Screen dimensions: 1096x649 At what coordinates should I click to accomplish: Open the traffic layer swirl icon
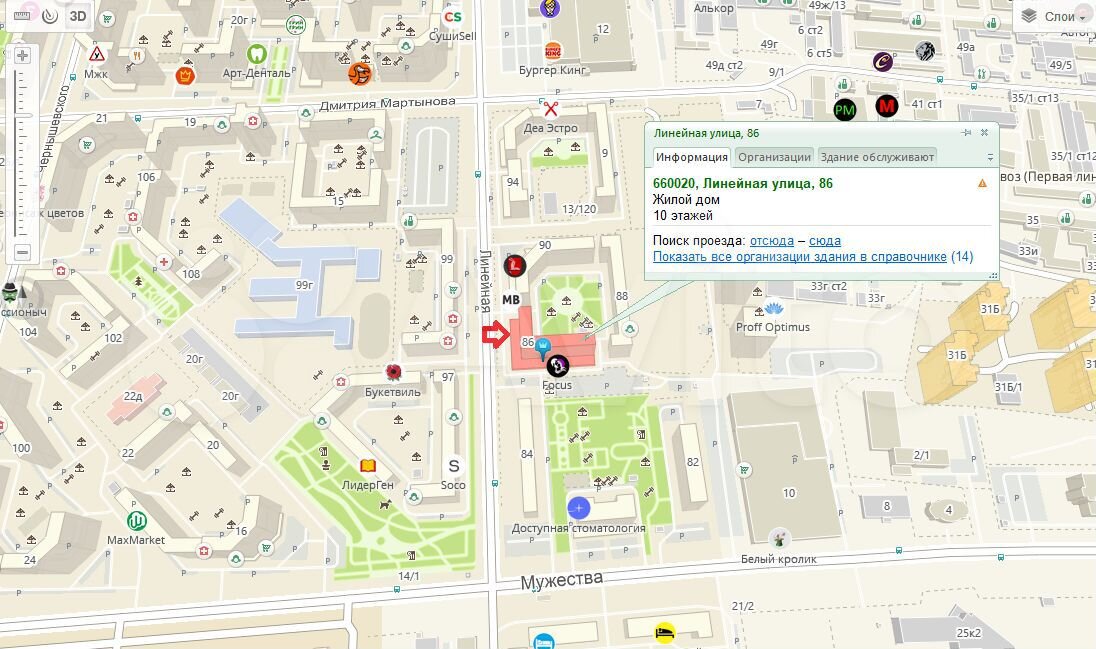50,16
